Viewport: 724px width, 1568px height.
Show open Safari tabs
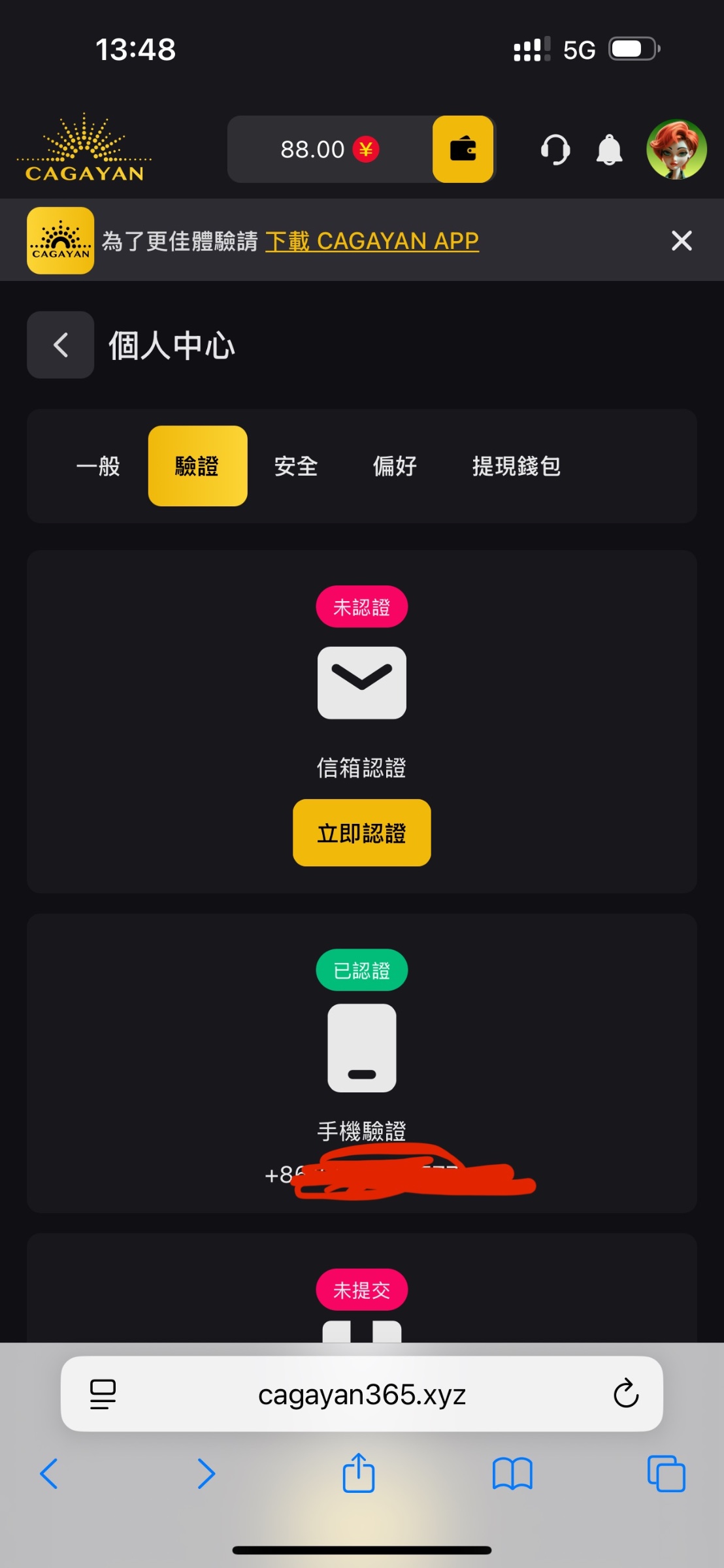pos(666,1474)
